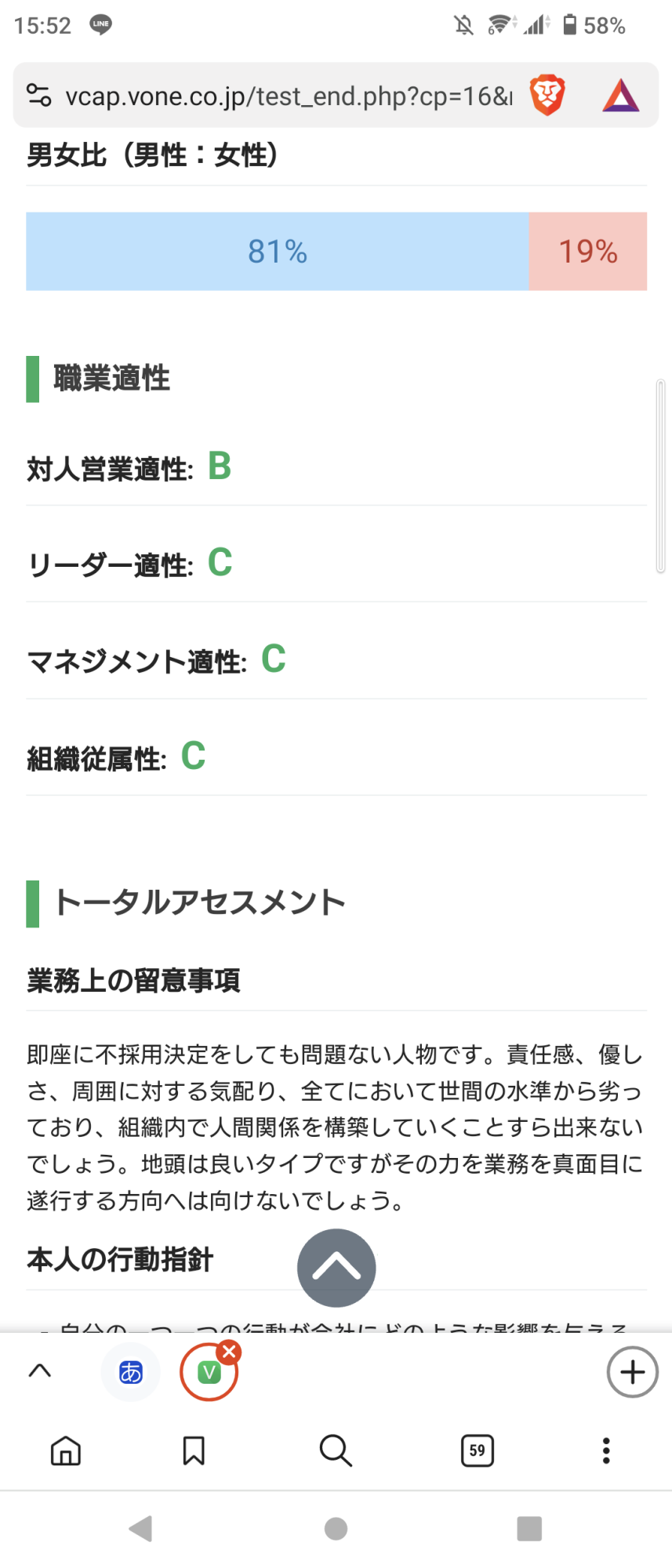Open the translate あ icon
The width and height of the screenshot is (672, 1568).
[x=131, y=1372]
